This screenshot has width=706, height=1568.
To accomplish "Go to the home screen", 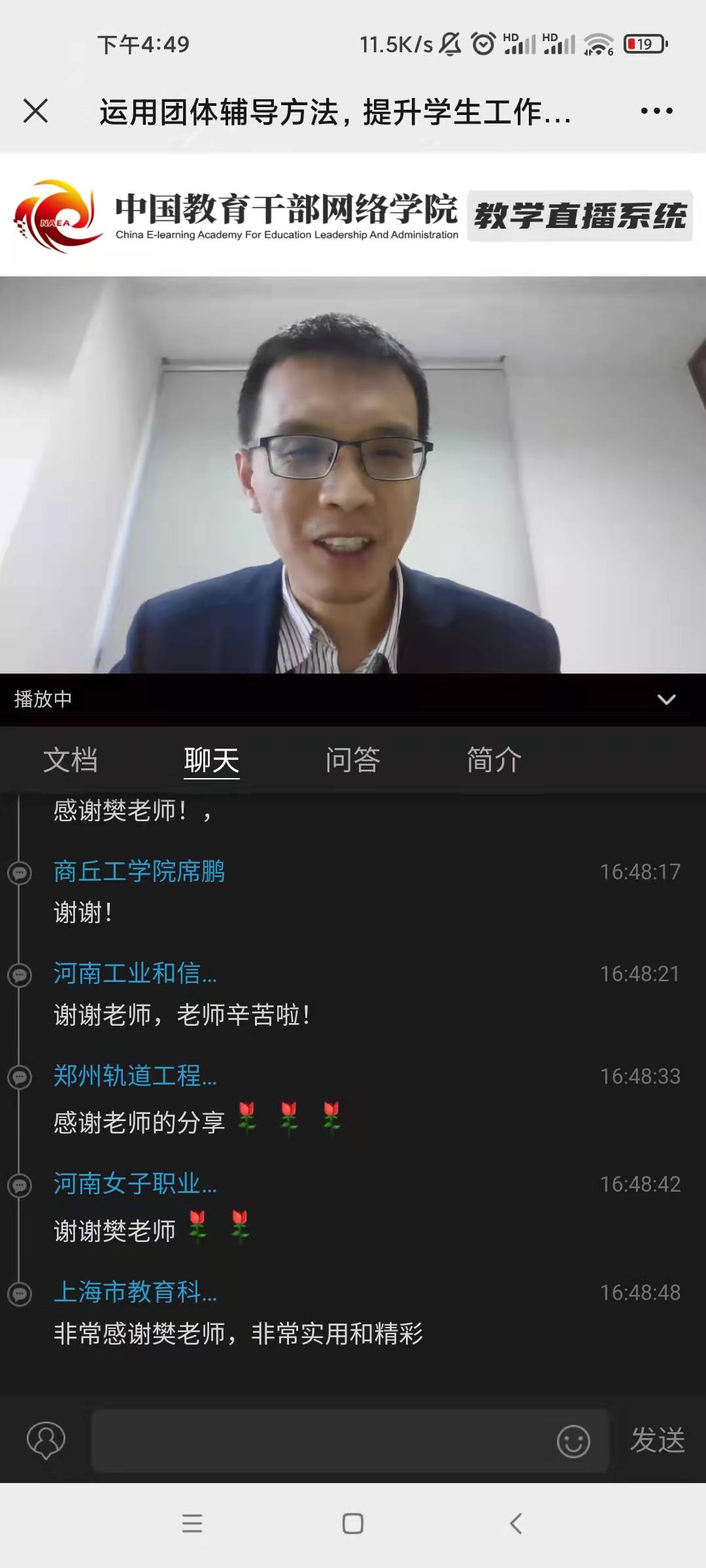I will [x=353, y=1524].
